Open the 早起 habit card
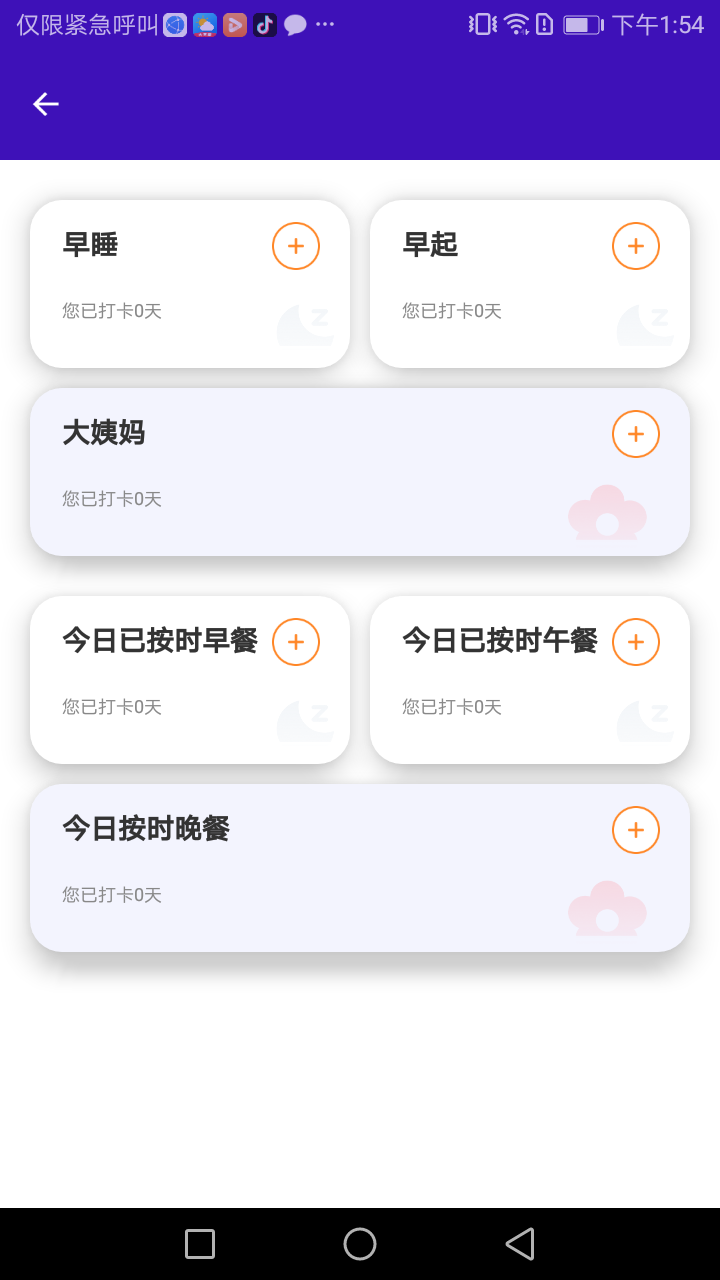The width and height of the screenshot is (720, 1280). (x=500, y=283)
